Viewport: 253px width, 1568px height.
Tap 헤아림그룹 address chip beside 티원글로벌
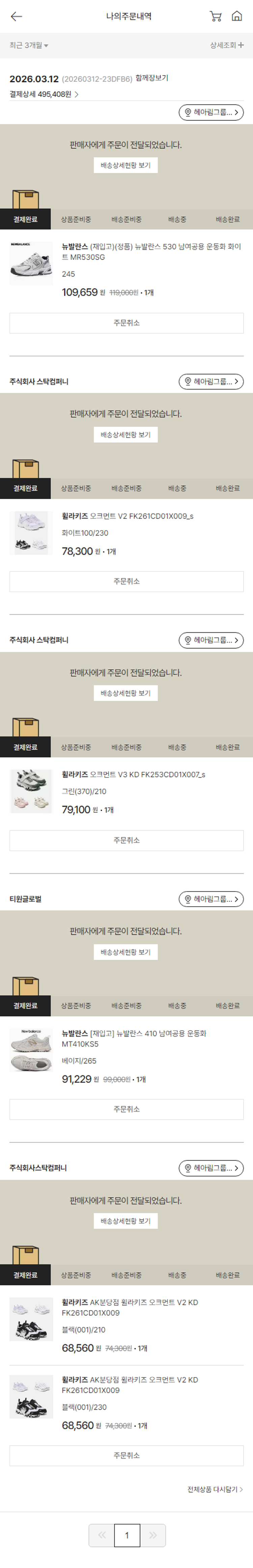(x=211, y=899)
